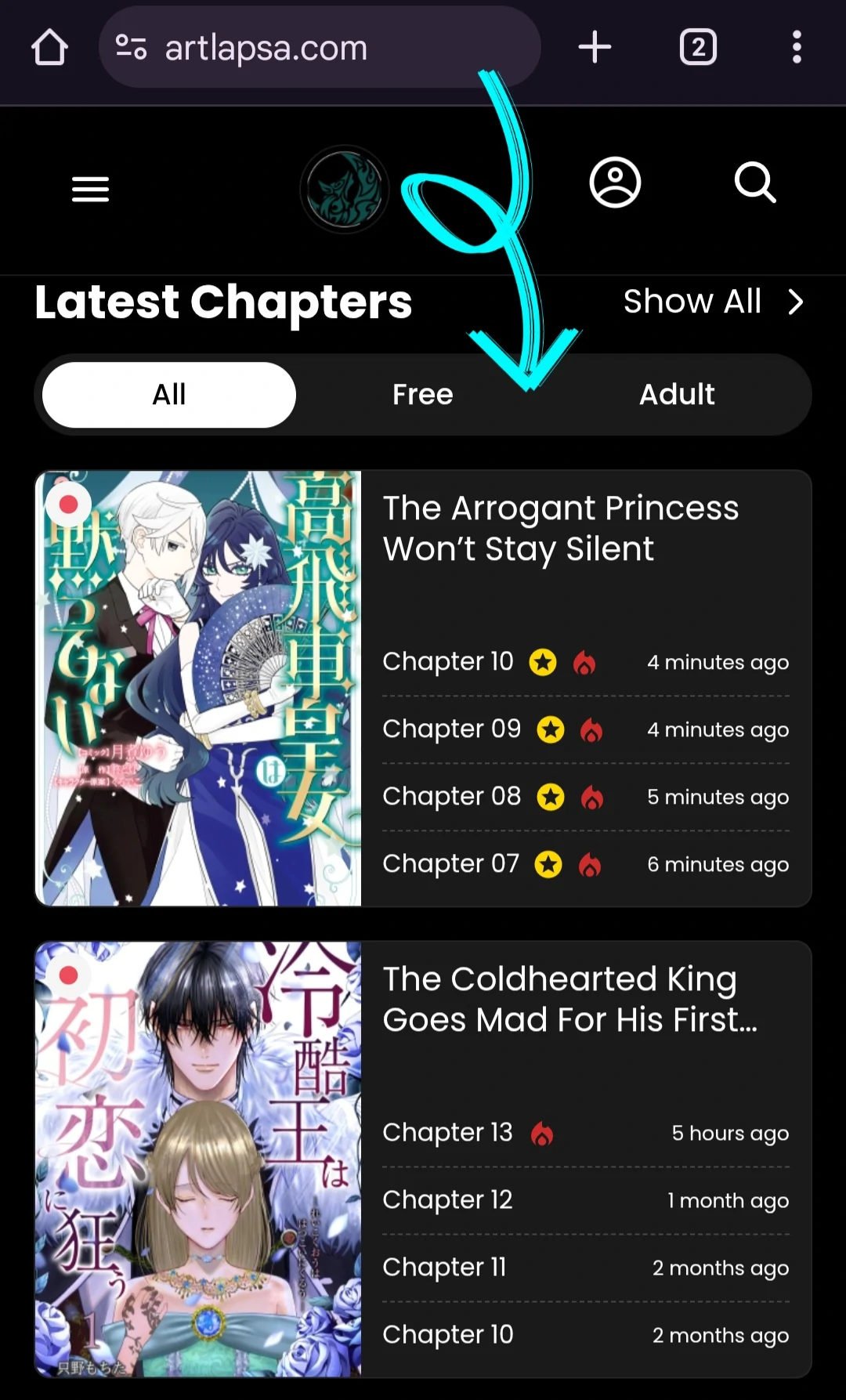Tap the browser address bar artlapsa.com
The image size is (846, 1400).
click(x=320, y=47)
